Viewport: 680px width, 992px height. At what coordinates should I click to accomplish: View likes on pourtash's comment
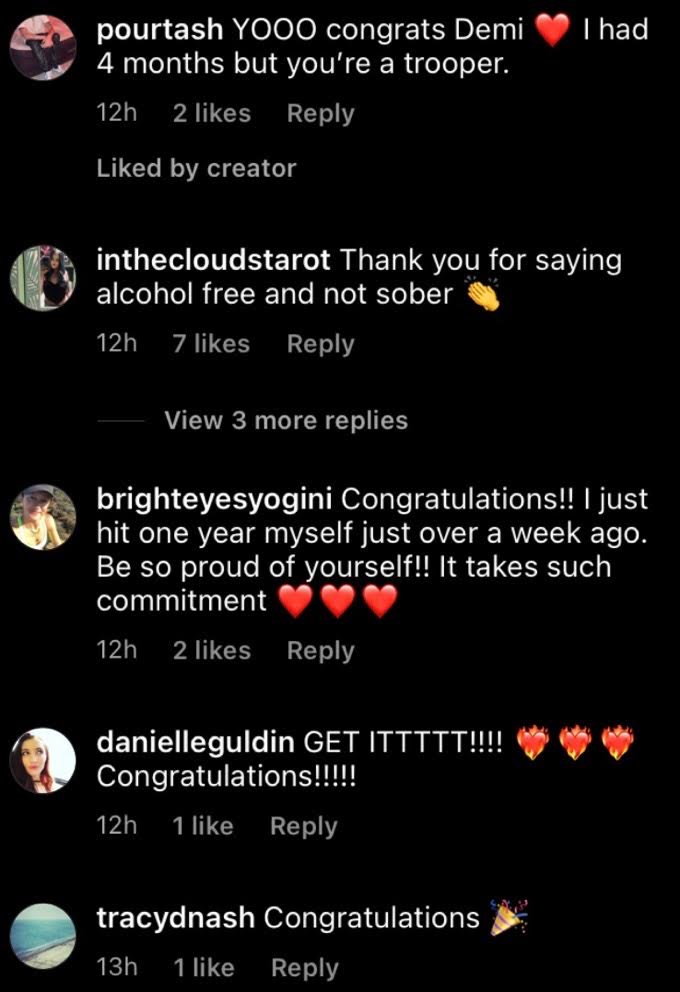pyautogui.click(x=211, y=114)
